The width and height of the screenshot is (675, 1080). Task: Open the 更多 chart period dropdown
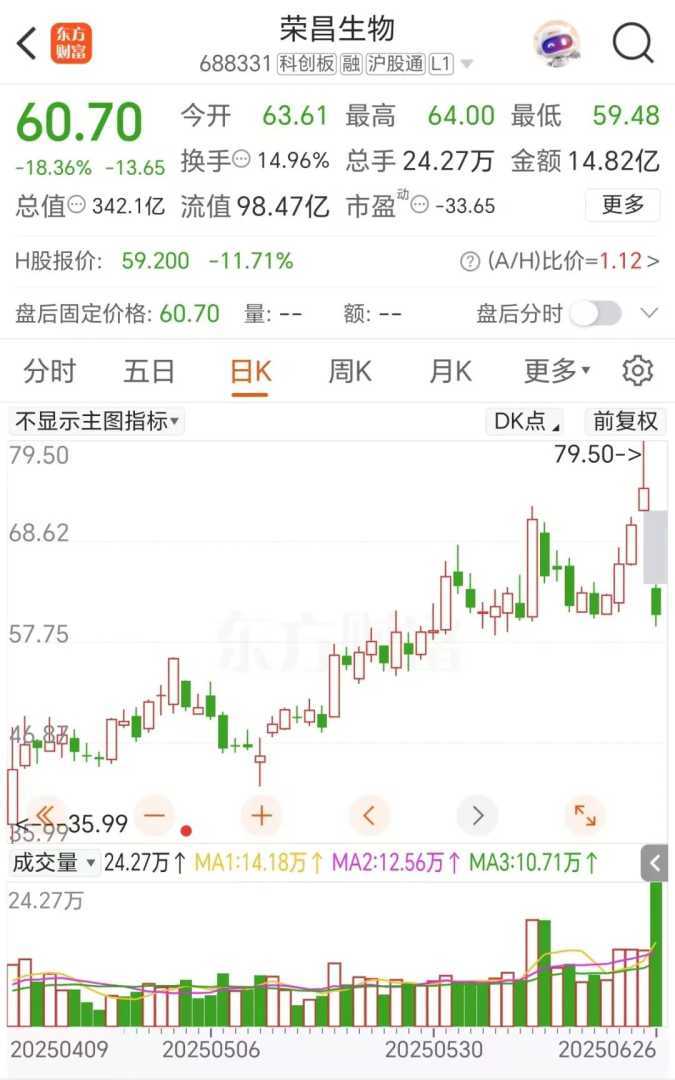coord(556,372)
